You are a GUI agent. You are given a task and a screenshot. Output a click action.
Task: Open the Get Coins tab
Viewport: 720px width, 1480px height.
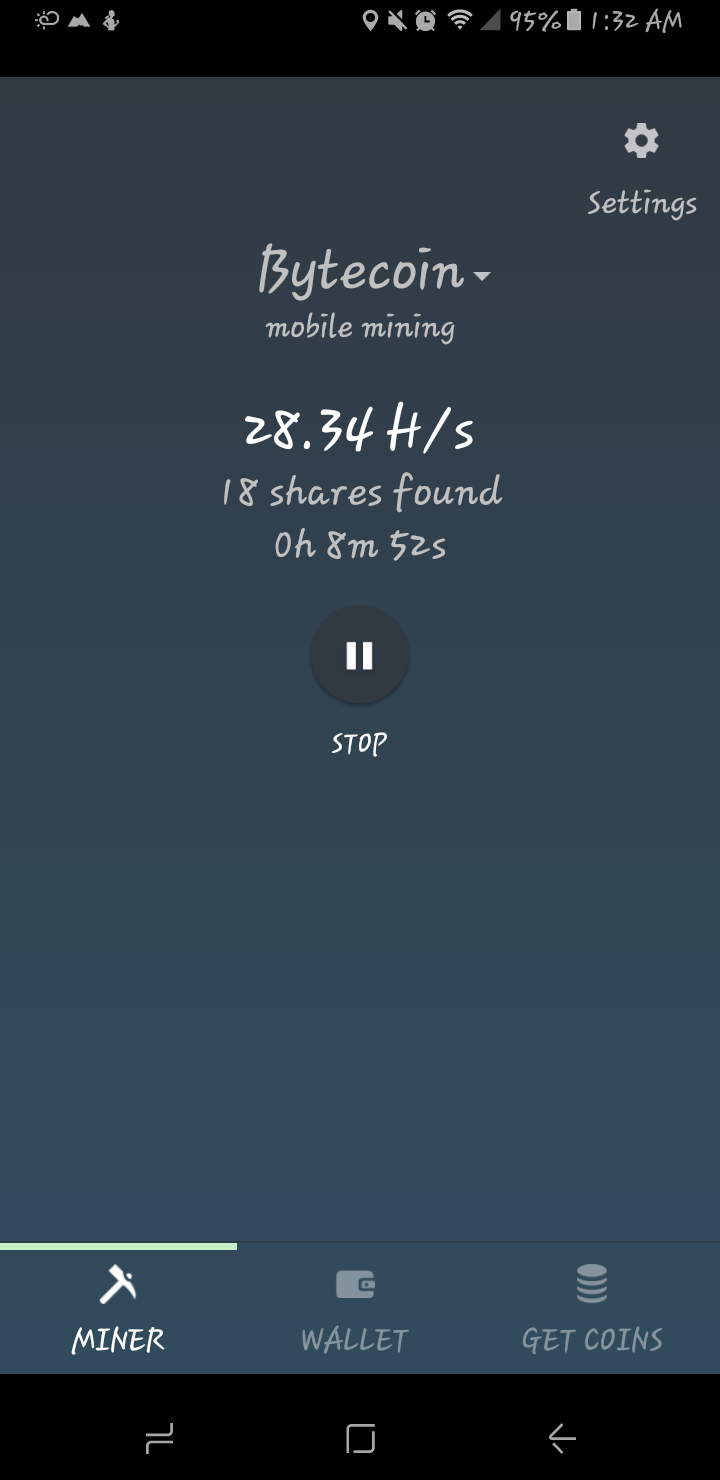click(592, 1309)
